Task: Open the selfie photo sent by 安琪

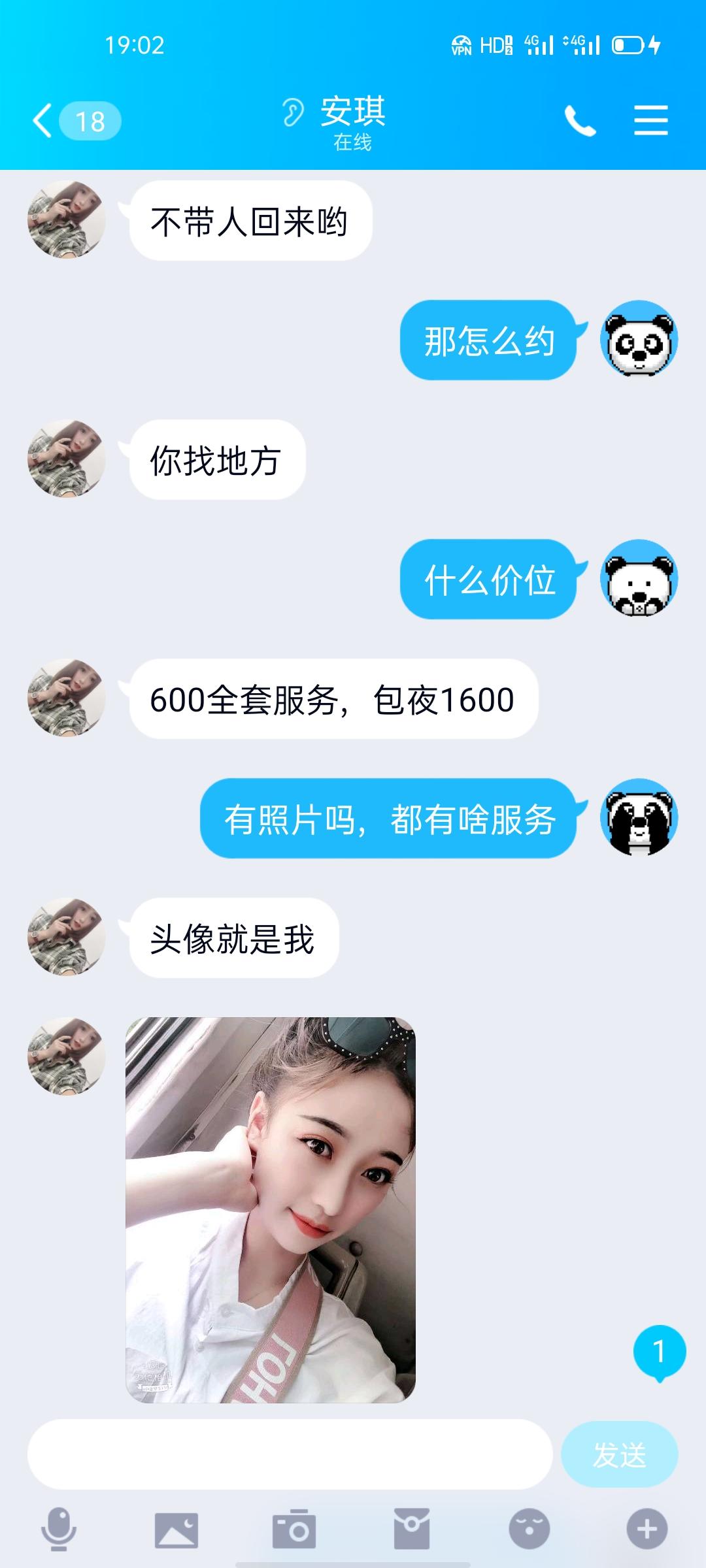Action: (275, 1209)
